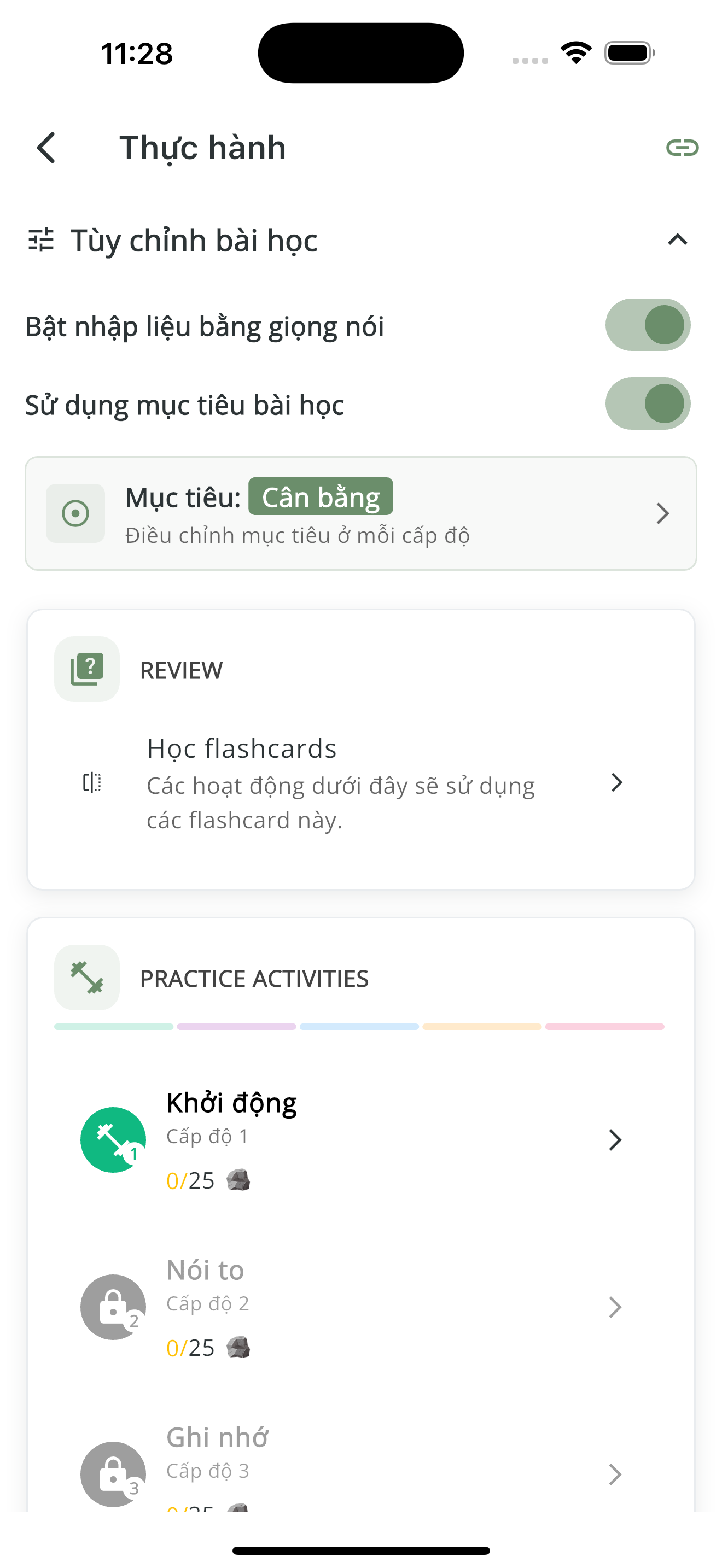
Task: Toggle Bật nhập liệu bằng giọng nói
Action: click(x=647, y=325)
